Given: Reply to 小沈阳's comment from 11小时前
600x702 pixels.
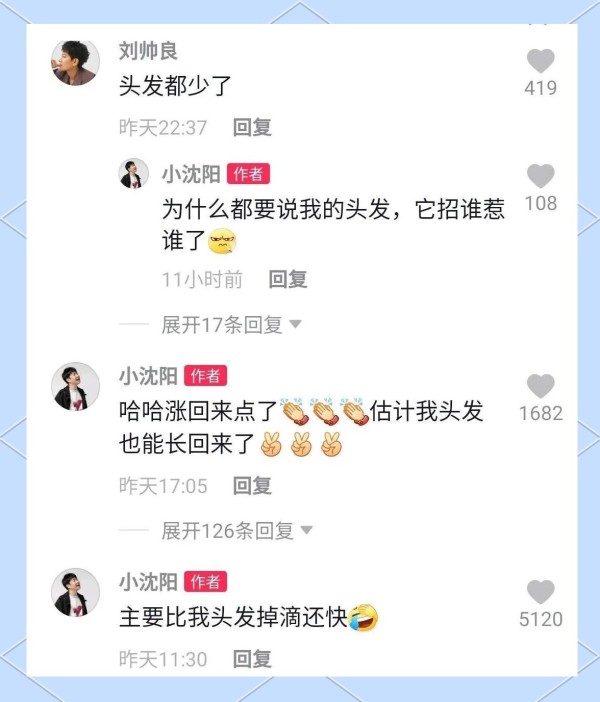Looking at the screenshot, I should pos(288,279).
